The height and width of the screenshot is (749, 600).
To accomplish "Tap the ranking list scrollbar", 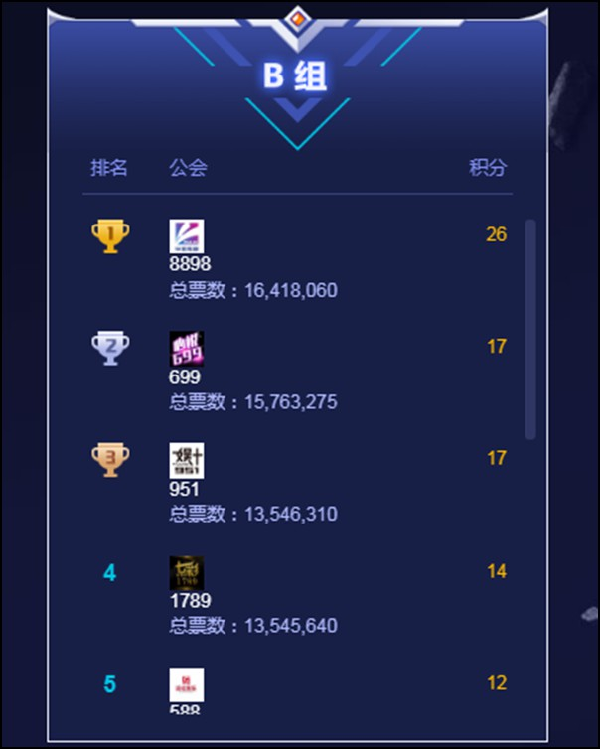I will click(530, 330).
